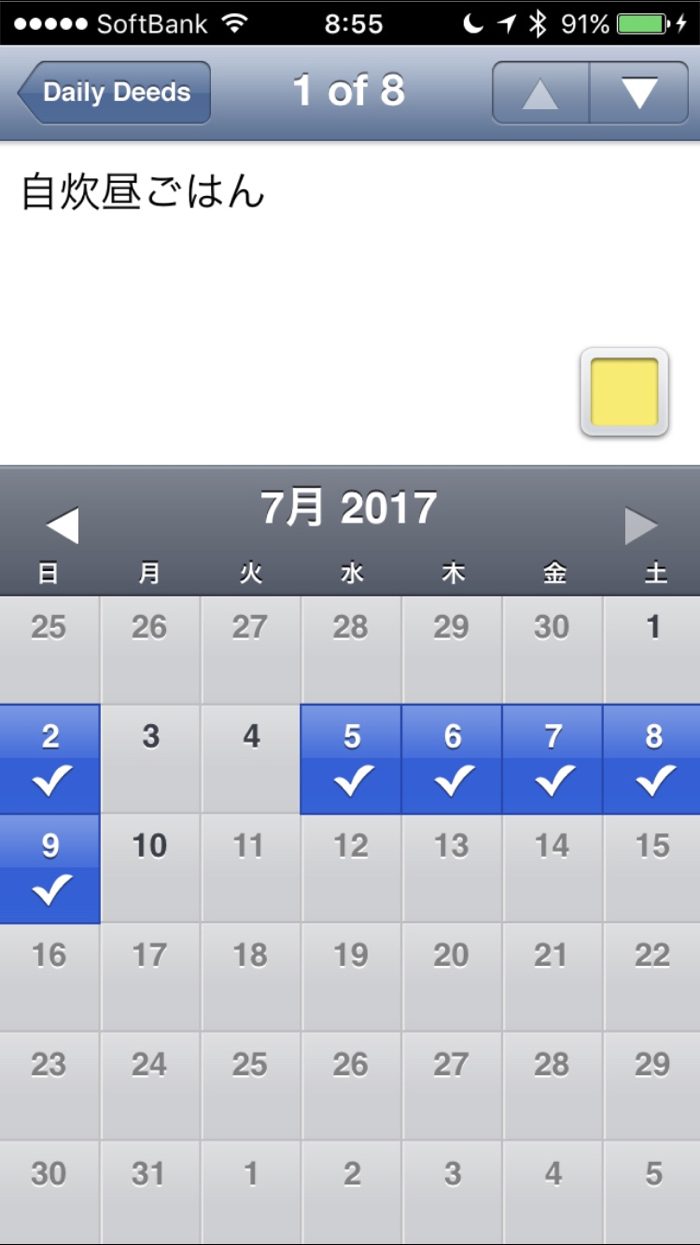
Task: Go to the next deed with down arrow
Action: click(x=639, y=93)
